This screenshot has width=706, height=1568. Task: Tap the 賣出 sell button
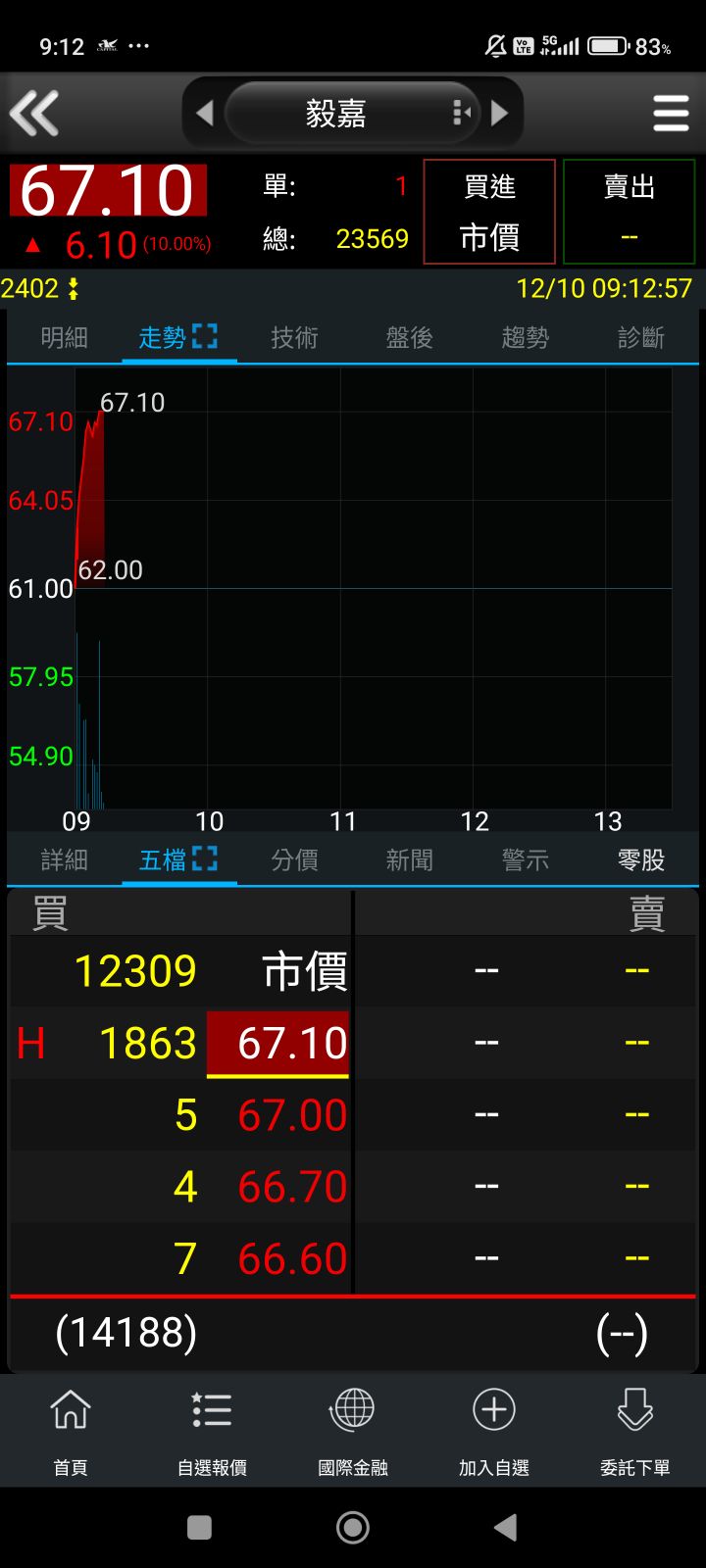pyautogui.click(x=629, y=212)
